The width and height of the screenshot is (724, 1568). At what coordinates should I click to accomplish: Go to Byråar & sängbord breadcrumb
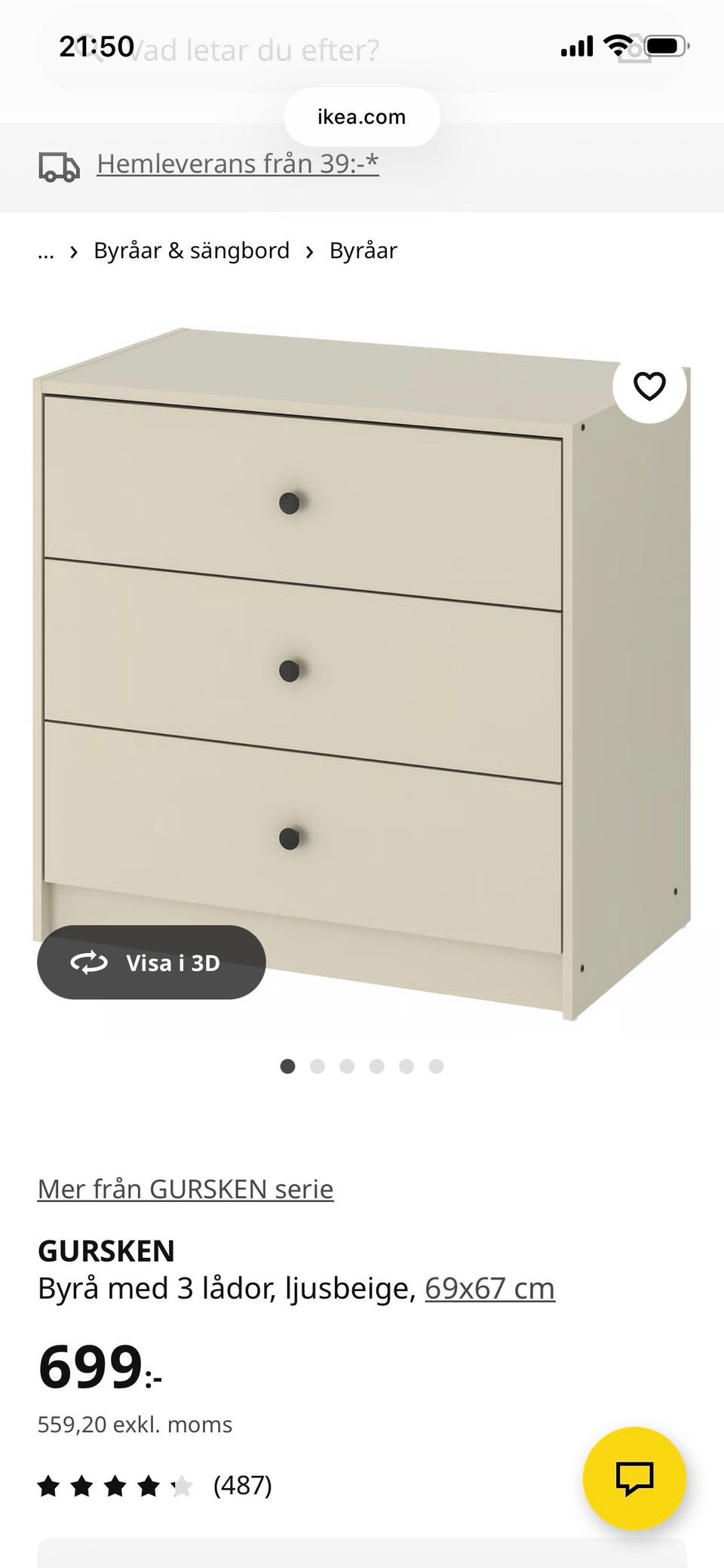pos(192,251)
